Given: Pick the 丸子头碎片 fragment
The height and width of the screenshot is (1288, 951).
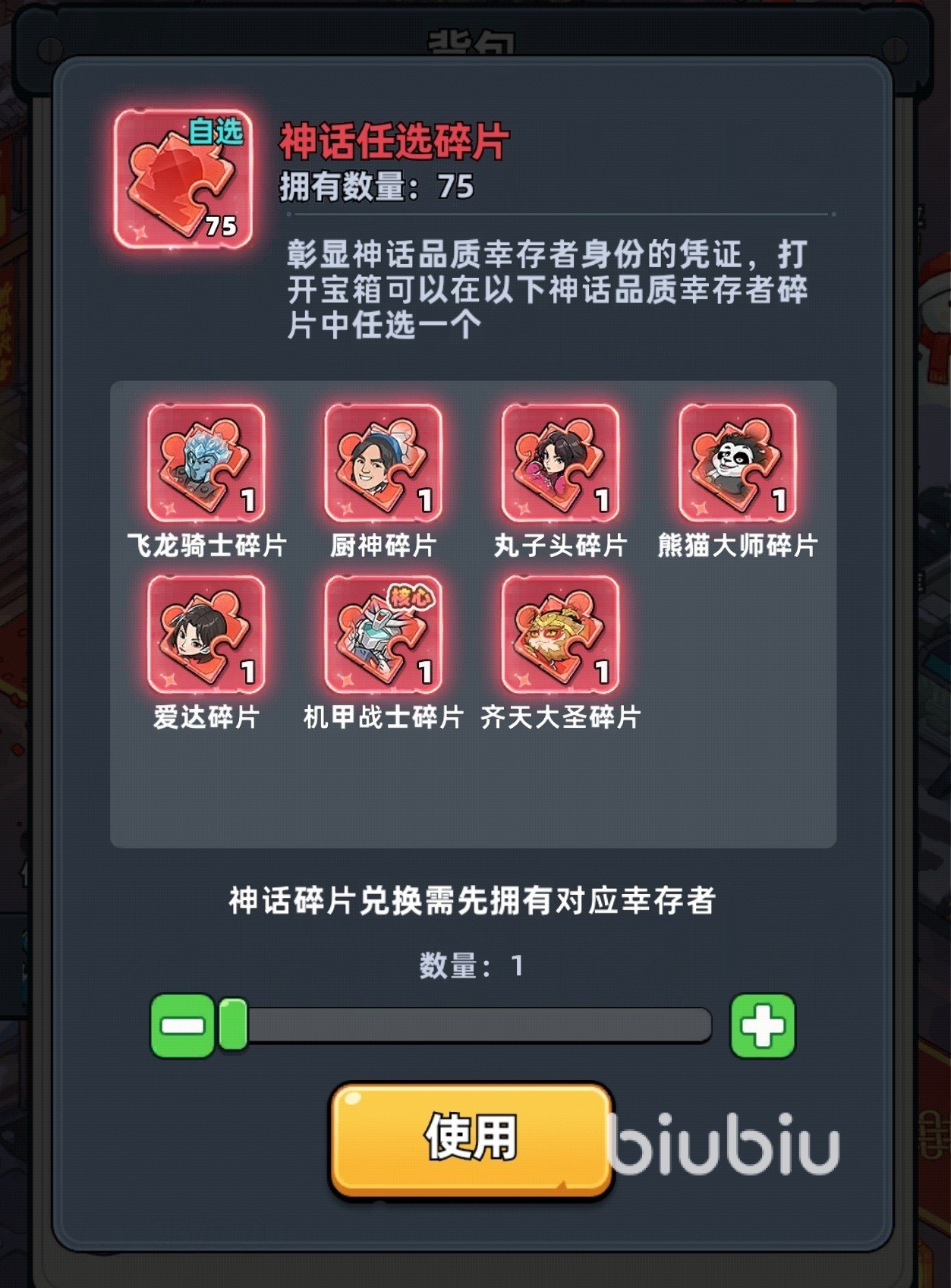Looking at the screenshot, I should pos(560,463).
